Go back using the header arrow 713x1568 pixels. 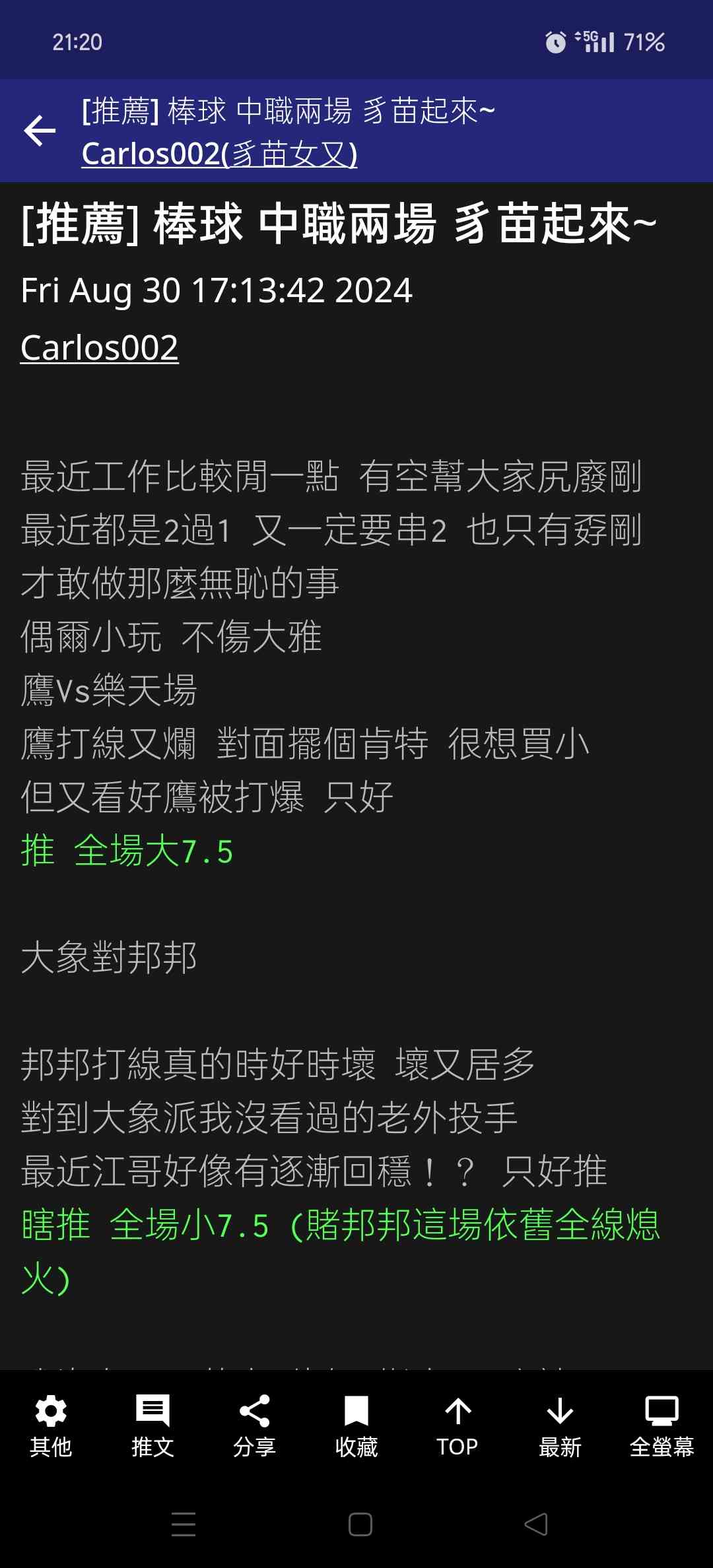40,130
